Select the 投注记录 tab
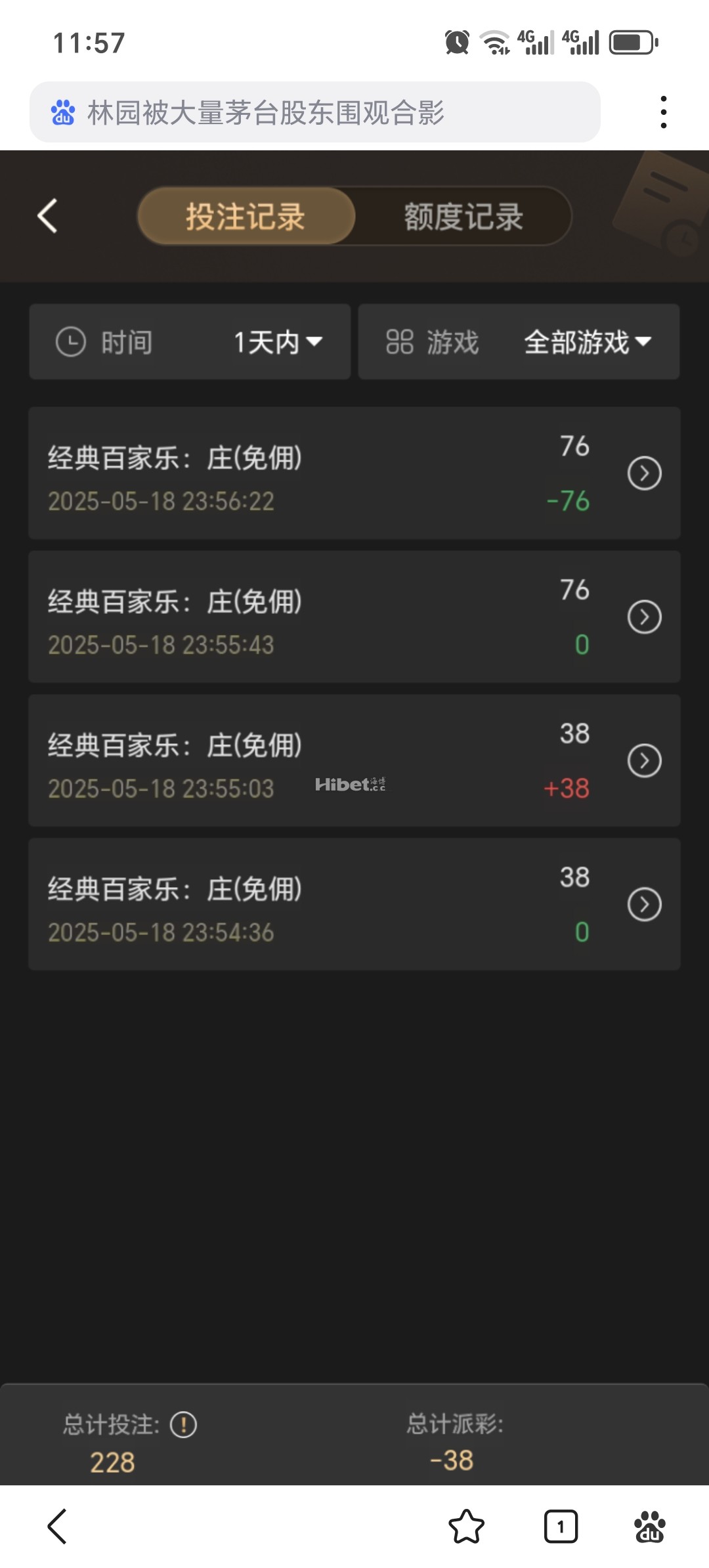Screen dimensions: 709x1568 pos(246,216)
